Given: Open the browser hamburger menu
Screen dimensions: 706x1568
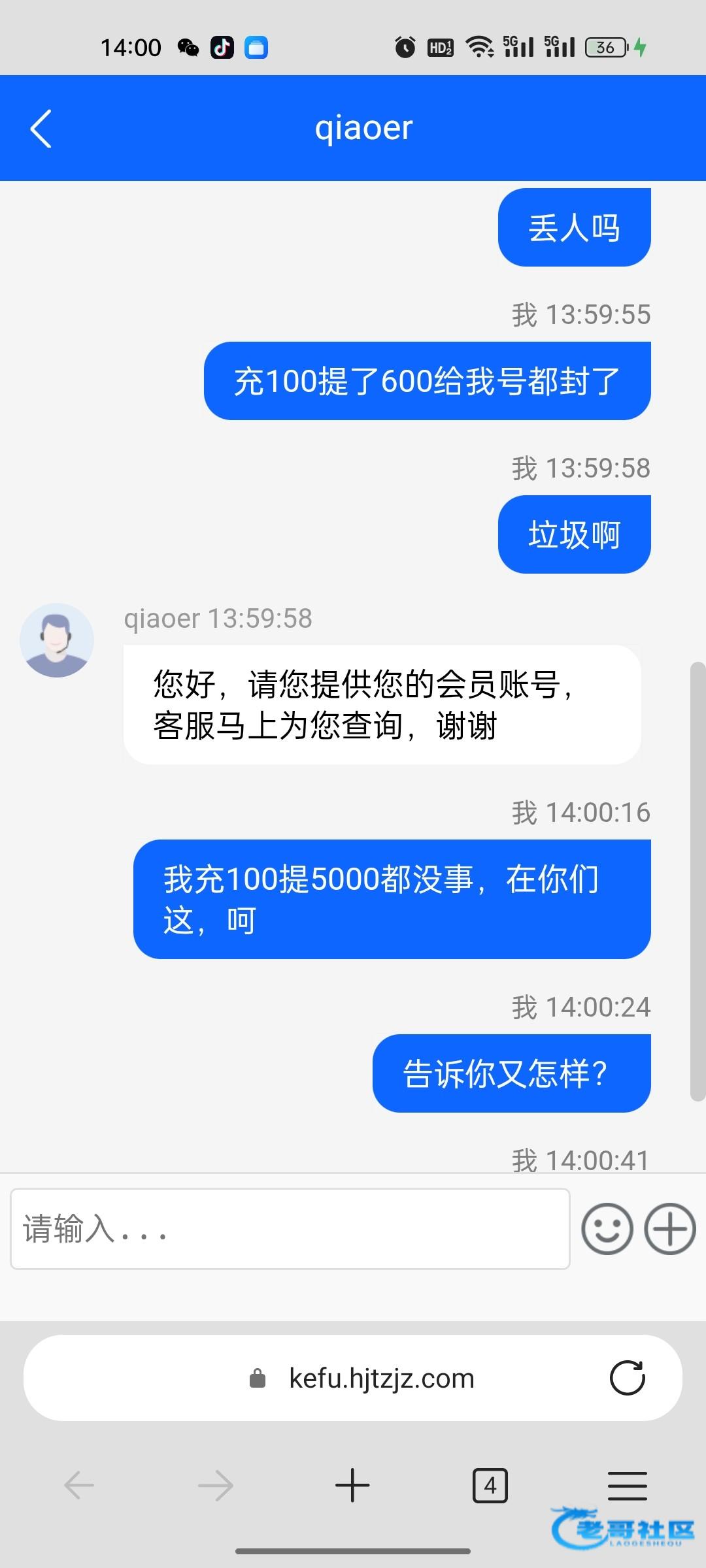Looking at the screenshot, I should (x=628, y=1486).
